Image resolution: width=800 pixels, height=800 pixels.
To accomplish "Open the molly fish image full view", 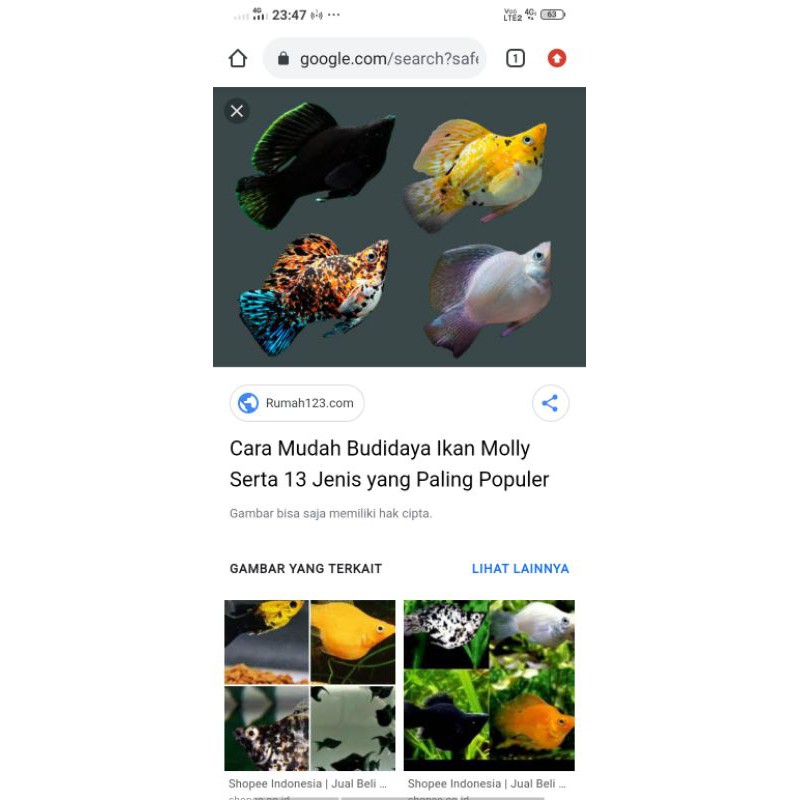I will [x=399, y=227].
